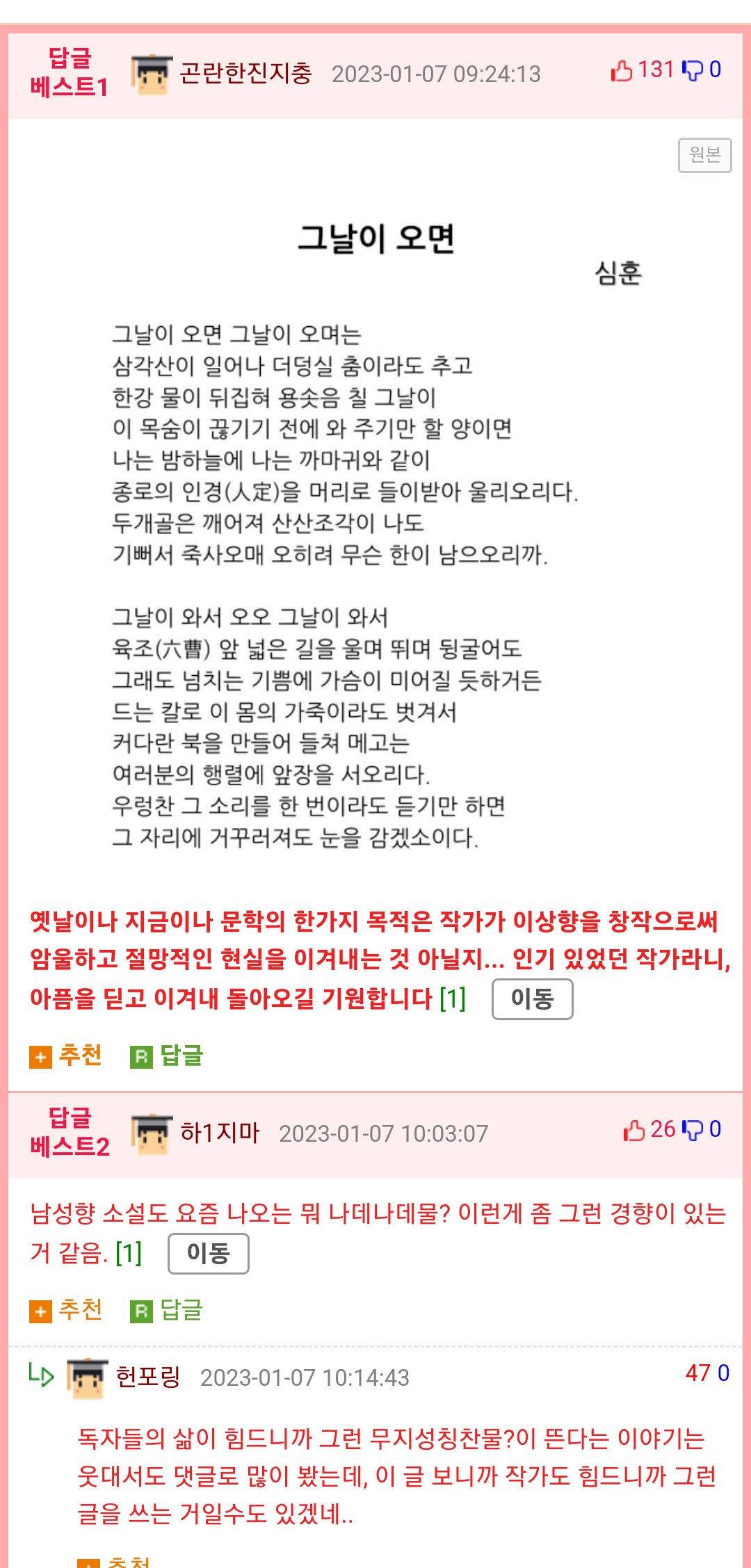Tap 이동 under 곤란한진지충's comment
Screen dimensions: 751x1568
pos(532,999)
